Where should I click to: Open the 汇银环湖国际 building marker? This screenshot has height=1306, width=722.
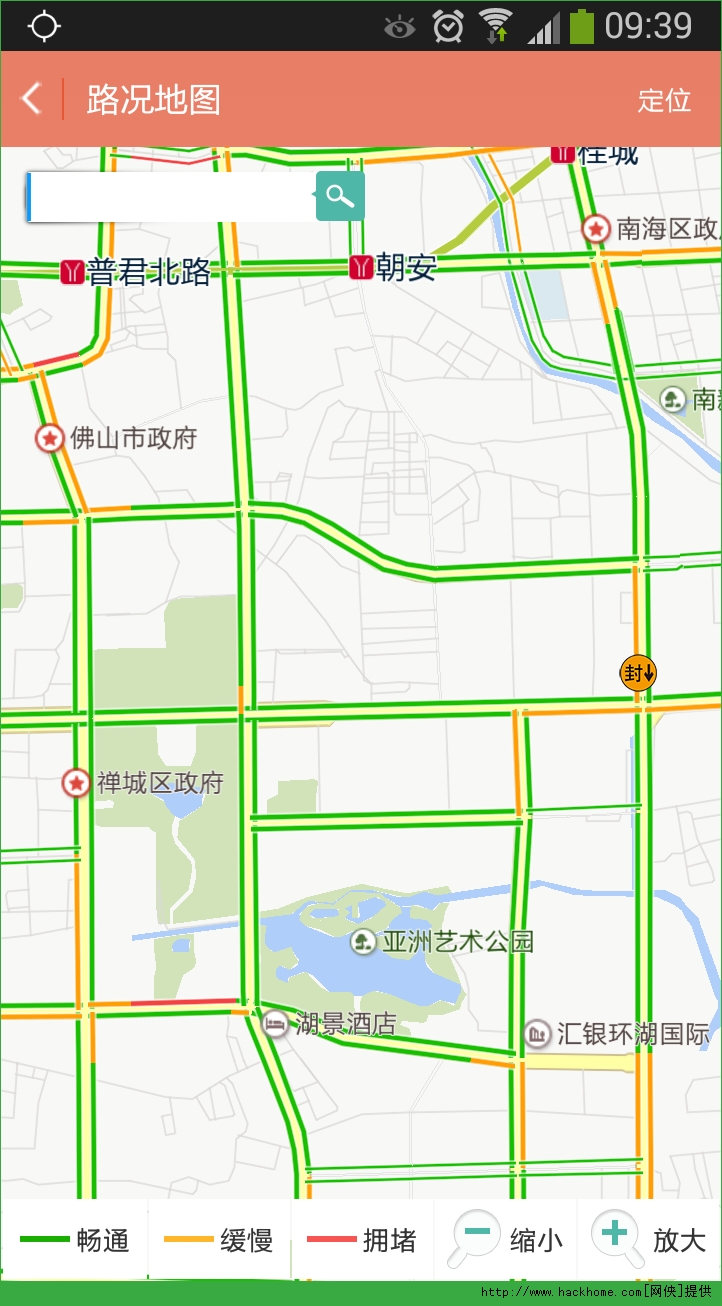pos(538,1033)
